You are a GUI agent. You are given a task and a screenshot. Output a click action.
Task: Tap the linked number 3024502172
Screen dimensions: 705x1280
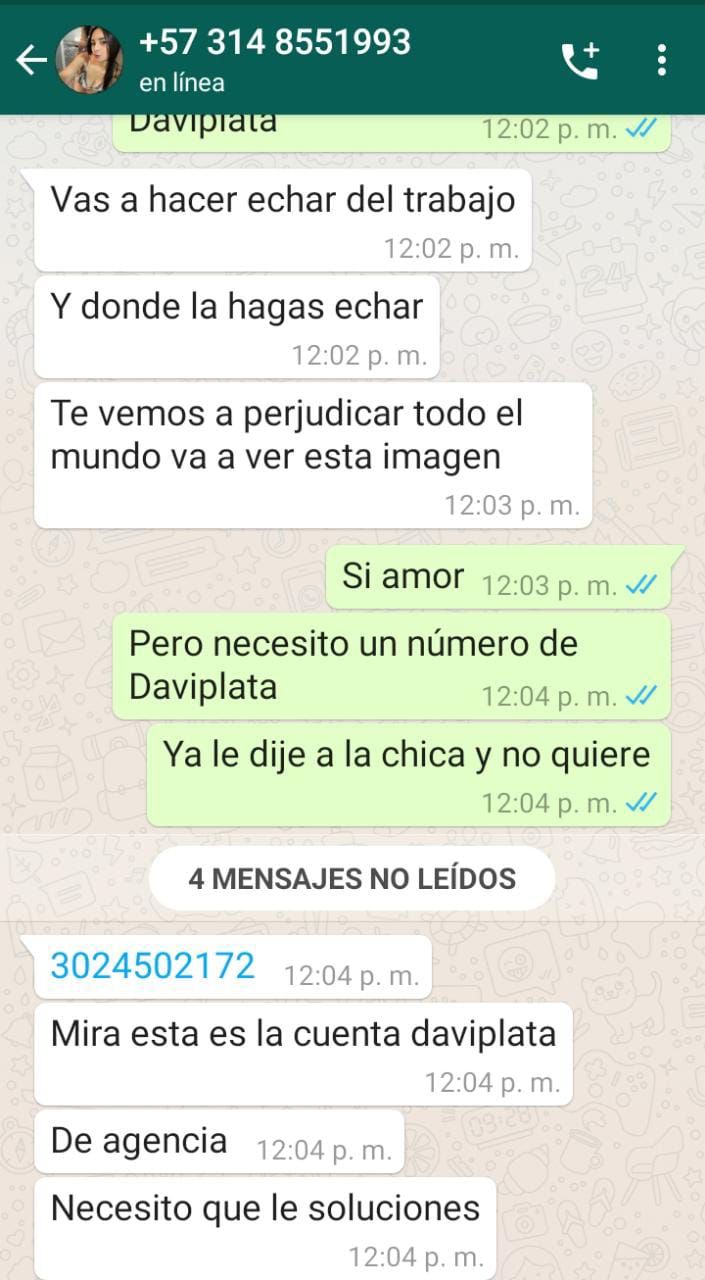(x=153, y=966)
